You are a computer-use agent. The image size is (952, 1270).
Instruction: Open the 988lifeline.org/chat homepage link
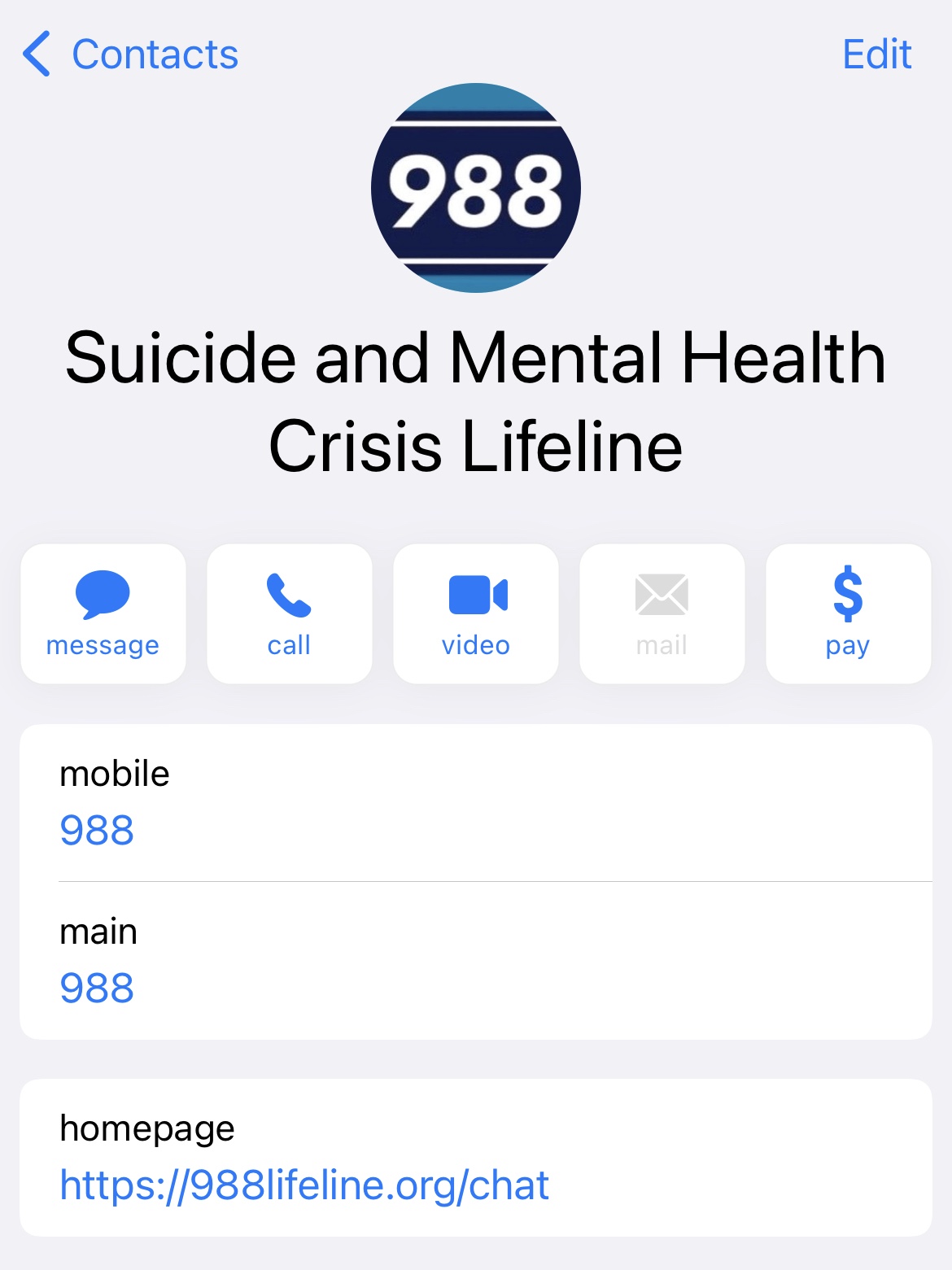[x=304, y=1185]
